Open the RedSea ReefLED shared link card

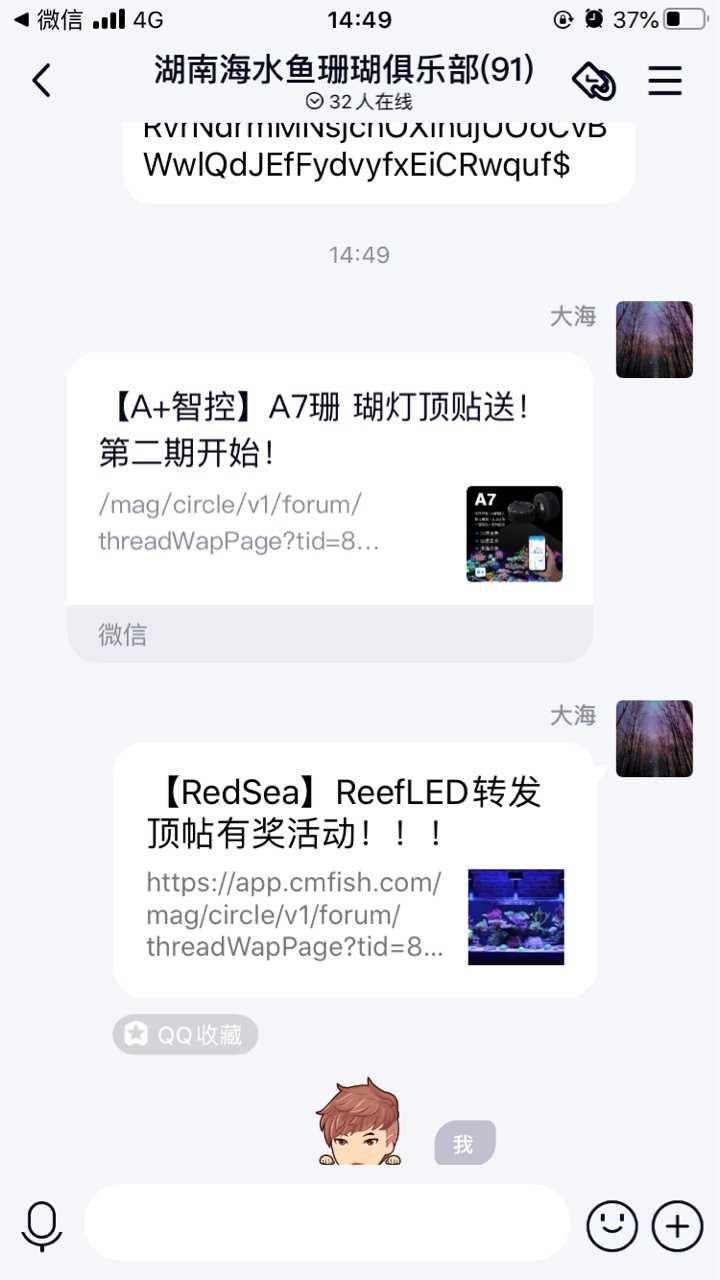click(x=354, y=870)
